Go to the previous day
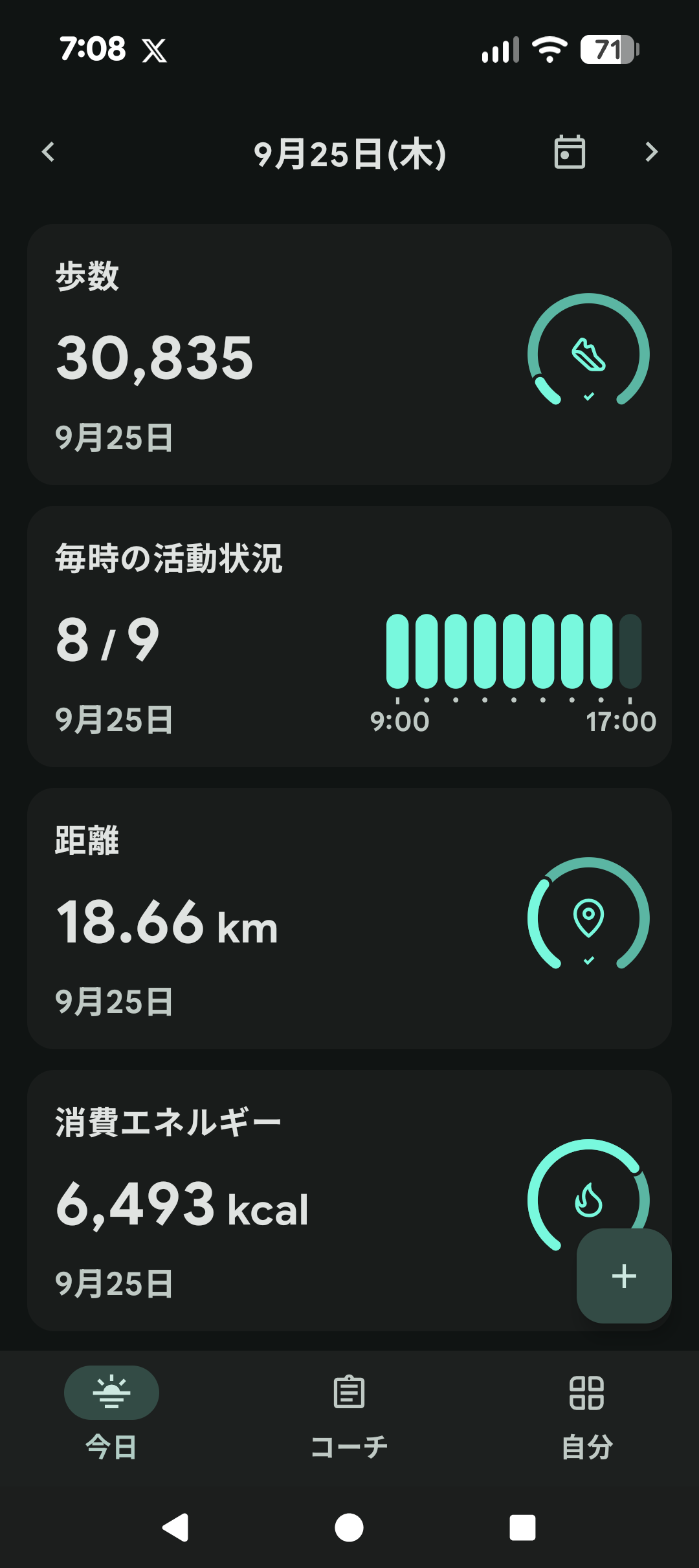This screenshot has width=699, height=1568. pyautogui.click(x=49, y=153)
